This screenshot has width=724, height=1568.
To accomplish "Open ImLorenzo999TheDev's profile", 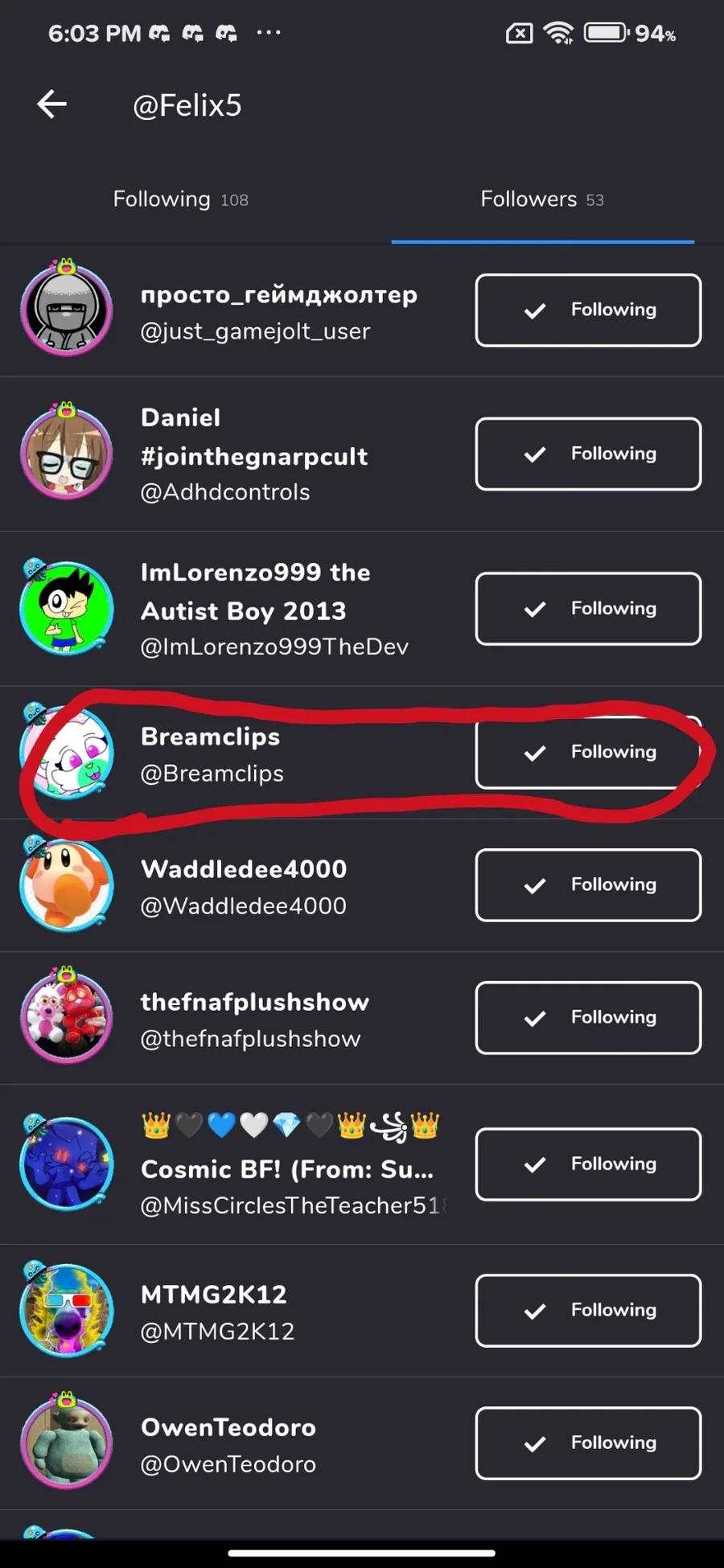I will click(x=274, y=610).
